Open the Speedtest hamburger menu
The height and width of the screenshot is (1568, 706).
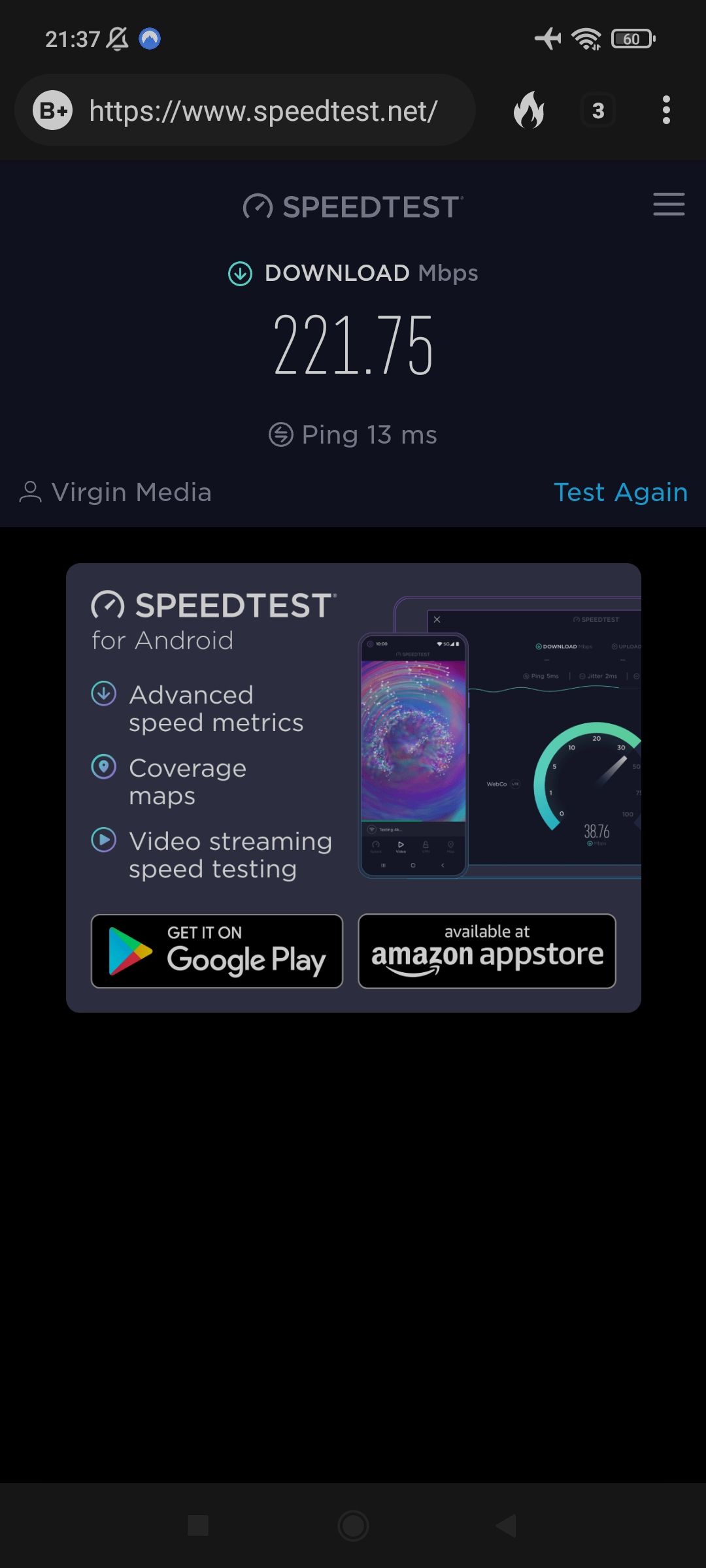pos(668,205)
